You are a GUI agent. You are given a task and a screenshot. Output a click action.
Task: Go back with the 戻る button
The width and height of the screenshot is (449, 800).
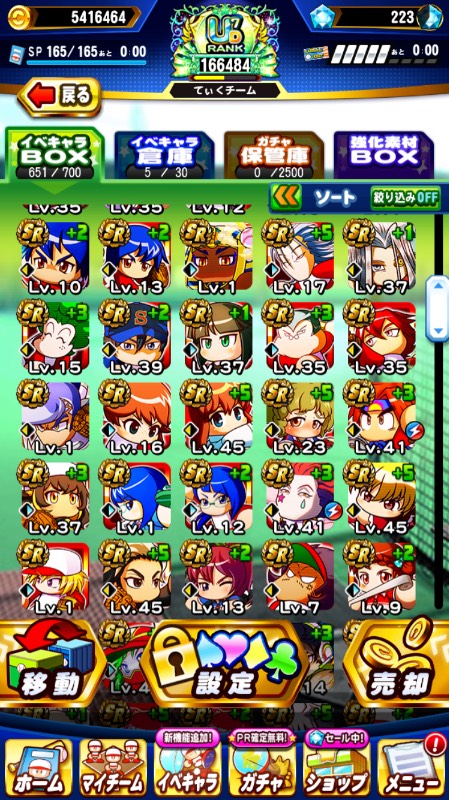tap(59, 97)
